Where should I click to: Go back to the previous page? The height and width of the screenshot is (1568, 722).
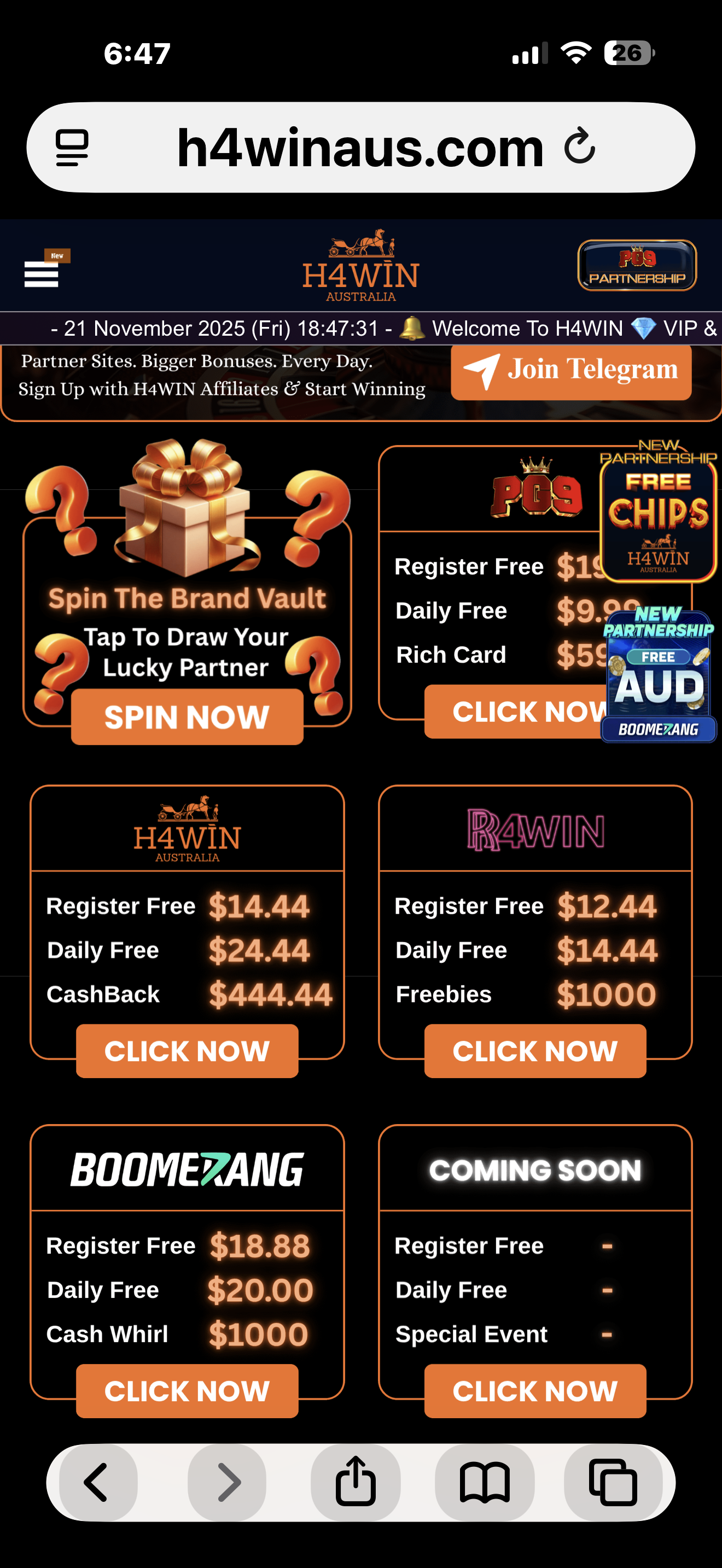pyautogui.click(x=96, y=1482)
